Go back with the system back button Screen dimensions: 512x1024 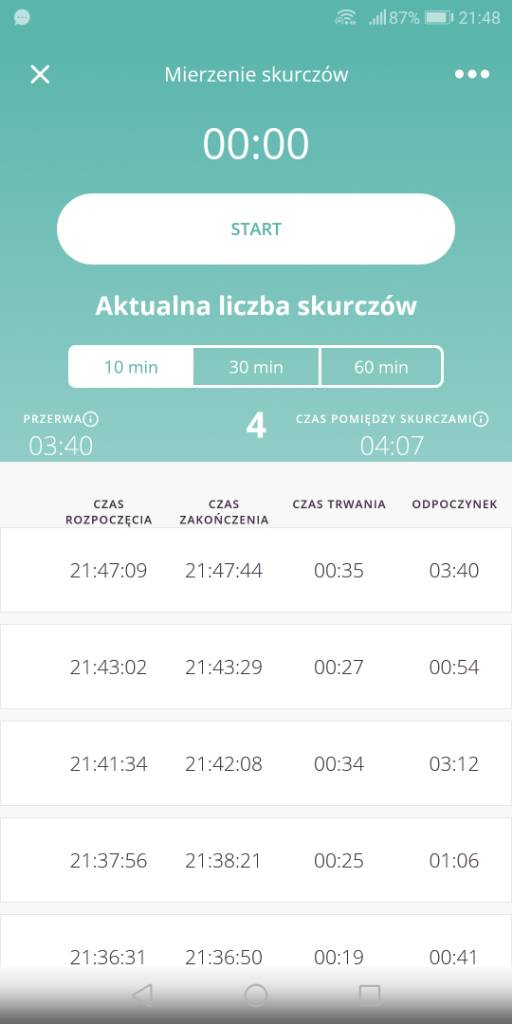click(142, 995)
